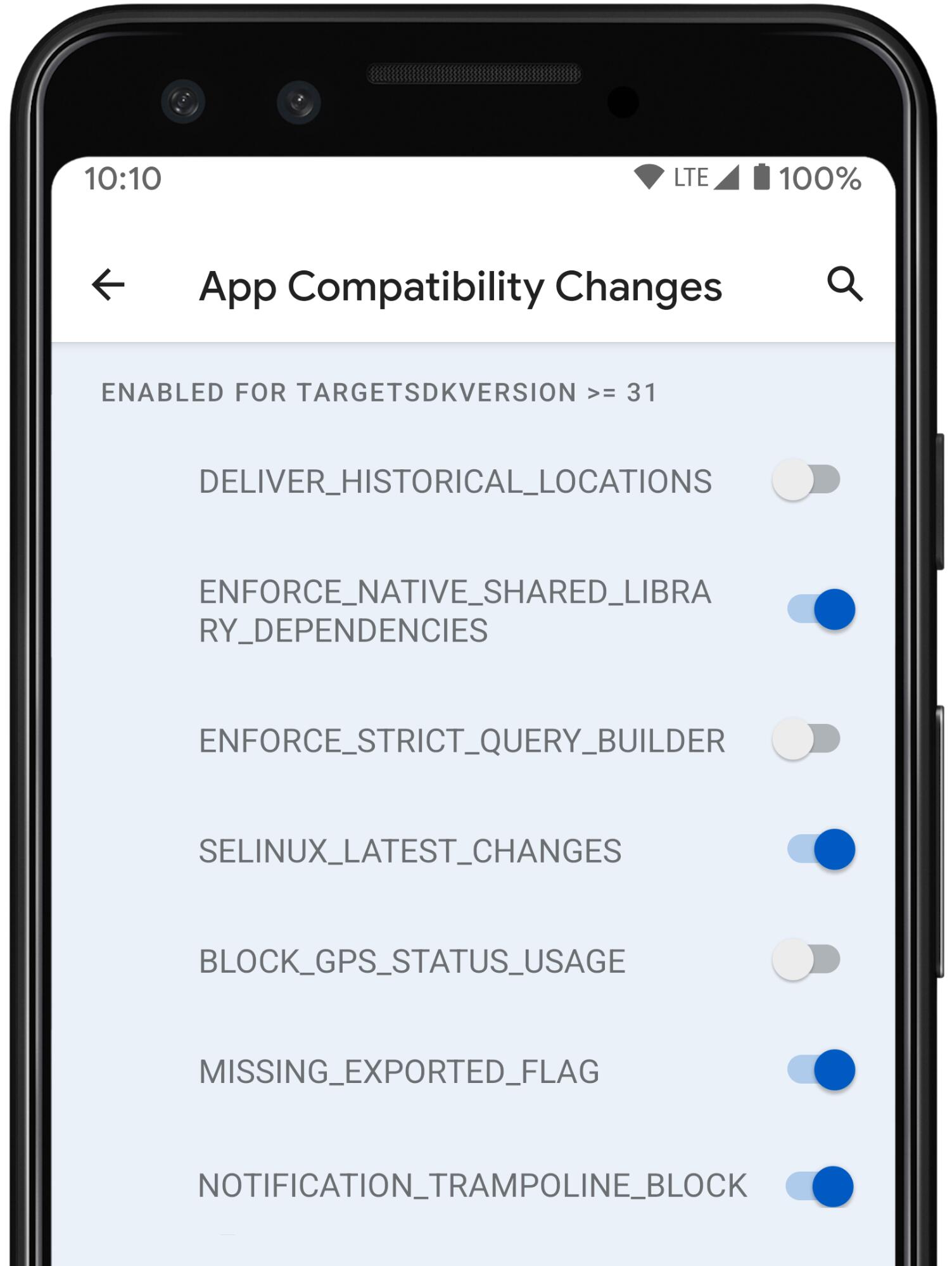Click the BLOCK_GPS_STATUS_USAGE text
Screen dimensions: 952x1266
coord(412,962)
